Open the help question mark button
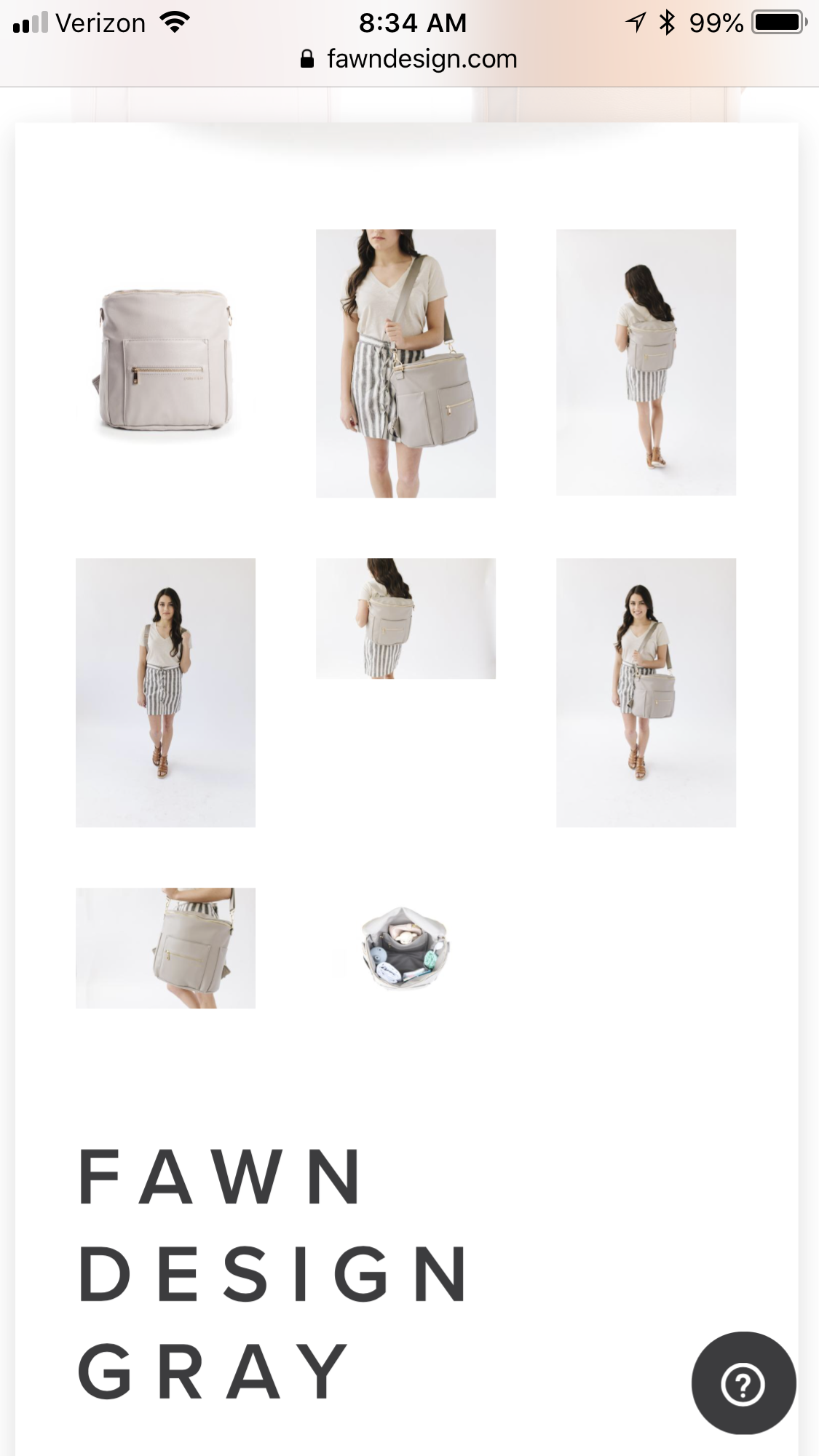 (x=743, y=1383)
